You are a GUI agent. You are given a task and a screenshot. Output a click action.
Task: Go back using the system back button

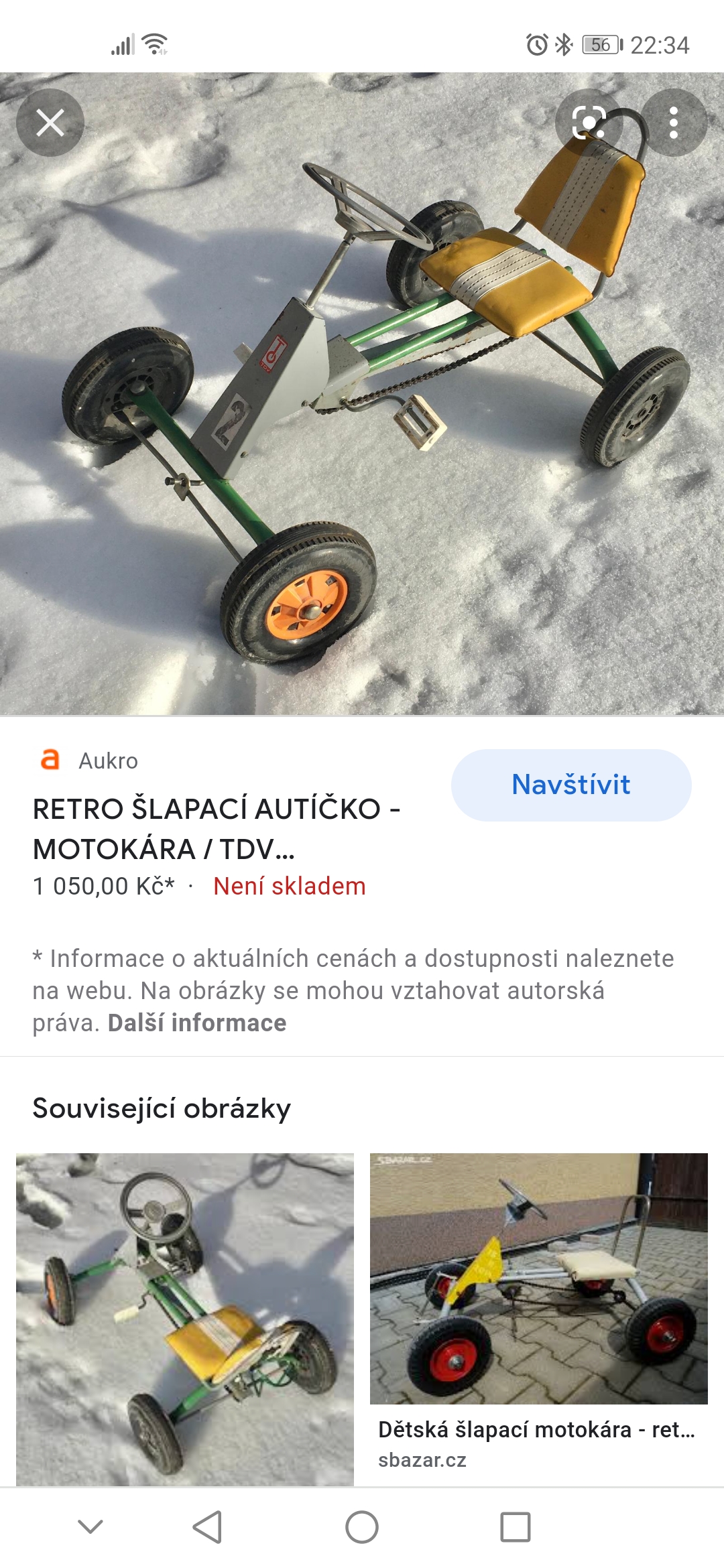[x=207, y=1527]
